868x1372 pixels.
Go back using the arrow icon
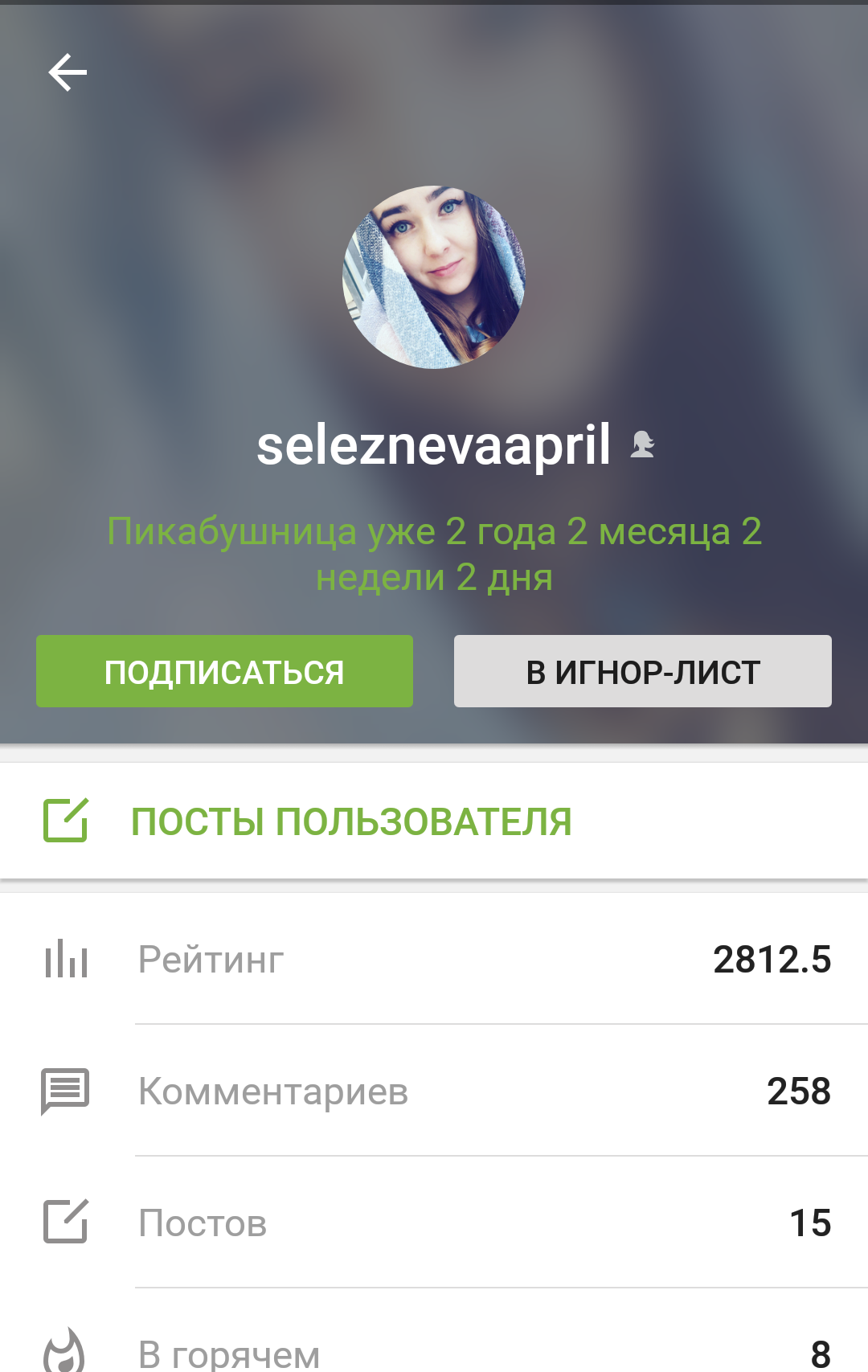tap(68, 73)
